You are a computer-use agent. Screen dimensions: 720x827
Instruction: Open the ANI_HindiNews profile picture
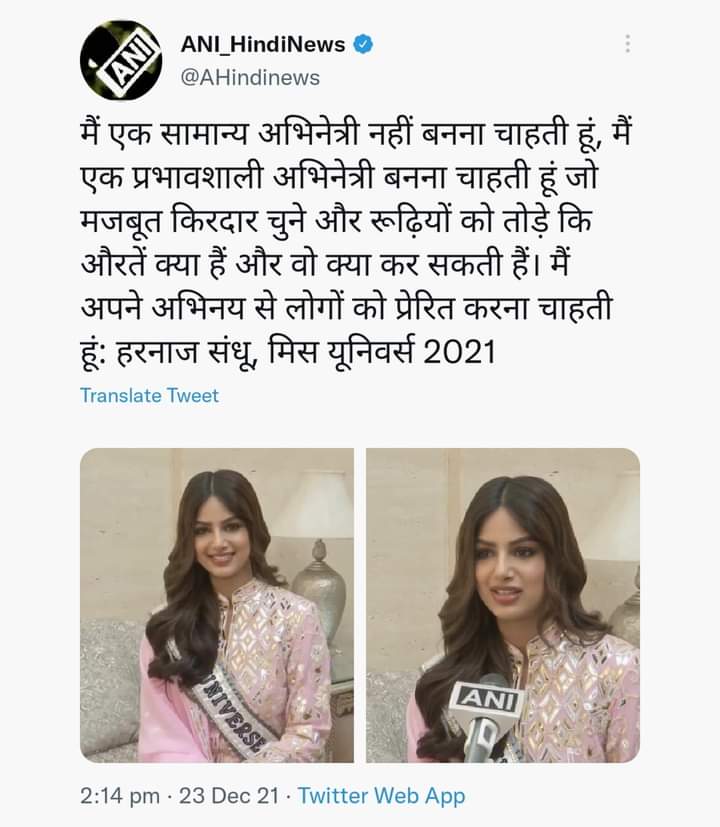tap(120, 61)
